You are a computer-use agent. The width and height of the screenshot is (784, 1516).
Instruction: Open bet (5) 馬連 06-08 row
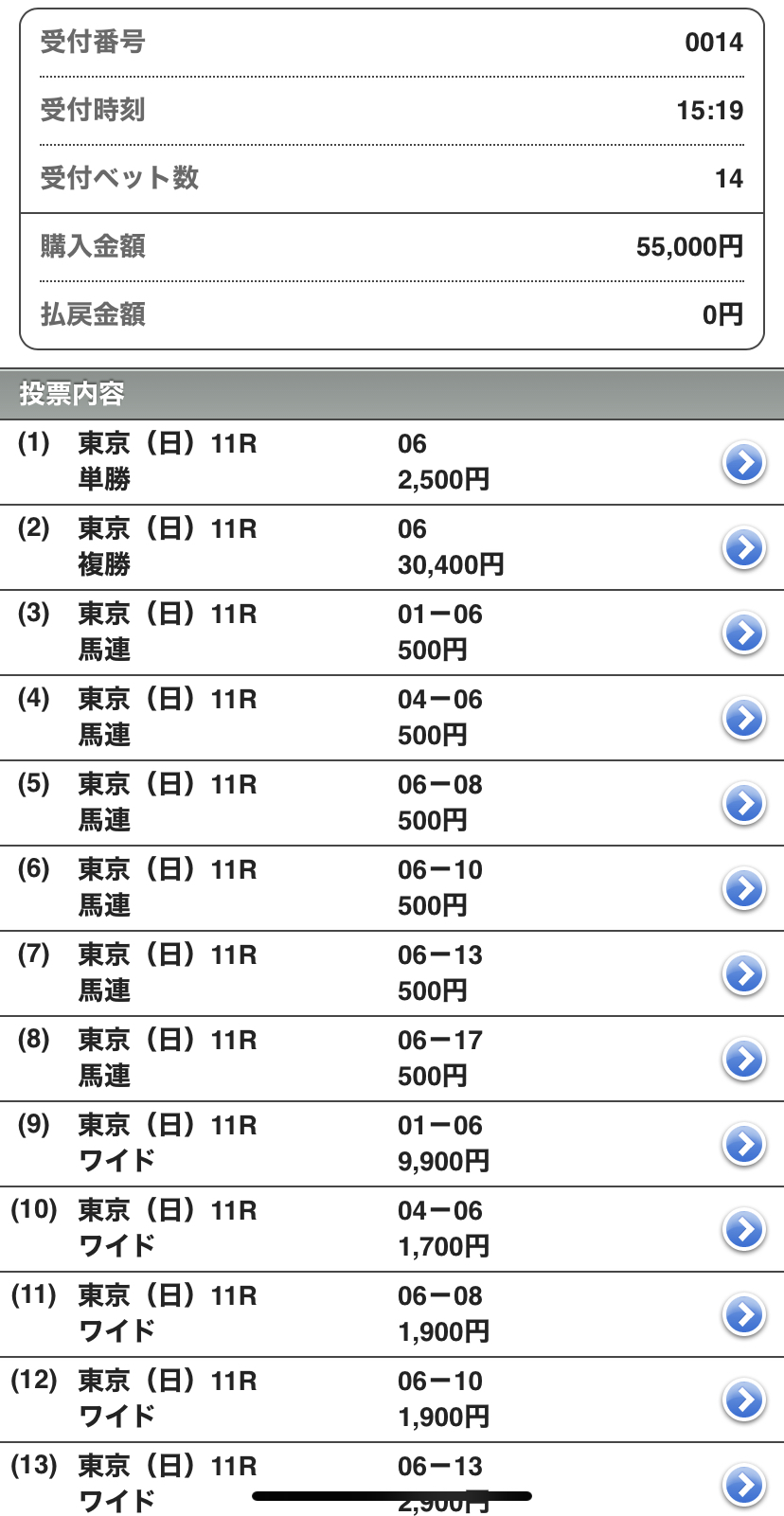pyautogui.click(x=392, y=803)
